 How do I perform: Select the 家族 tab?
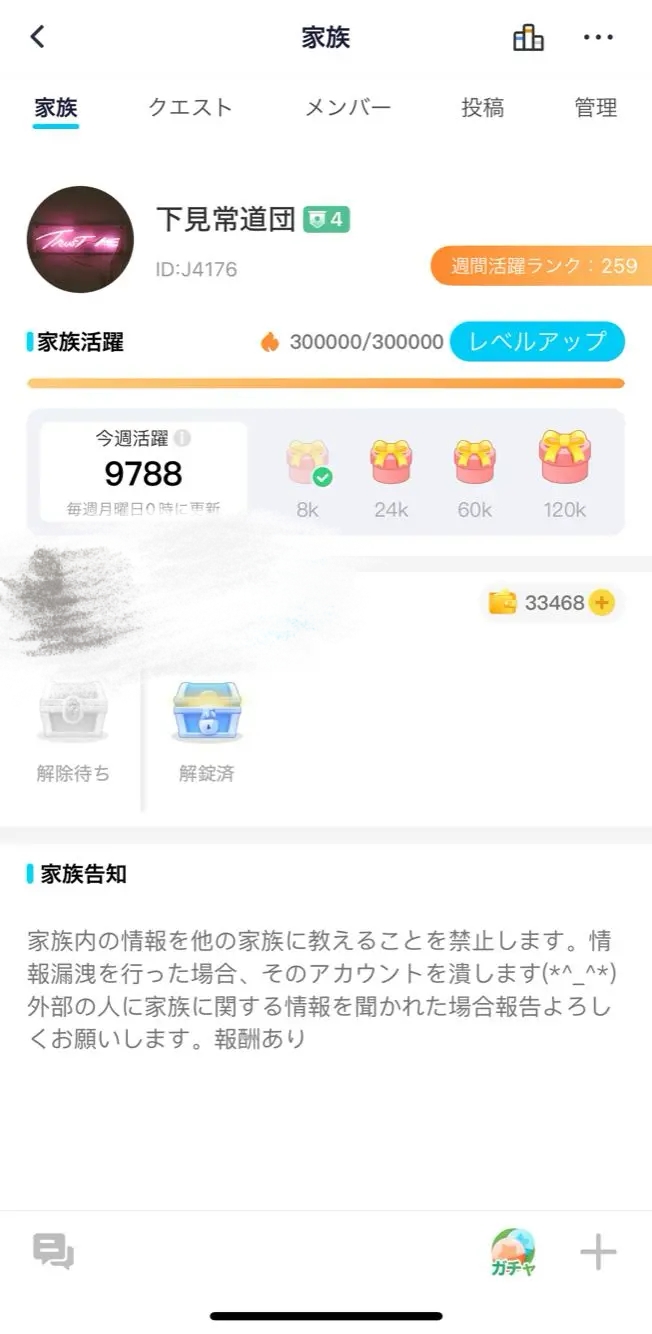coord(56,108)
